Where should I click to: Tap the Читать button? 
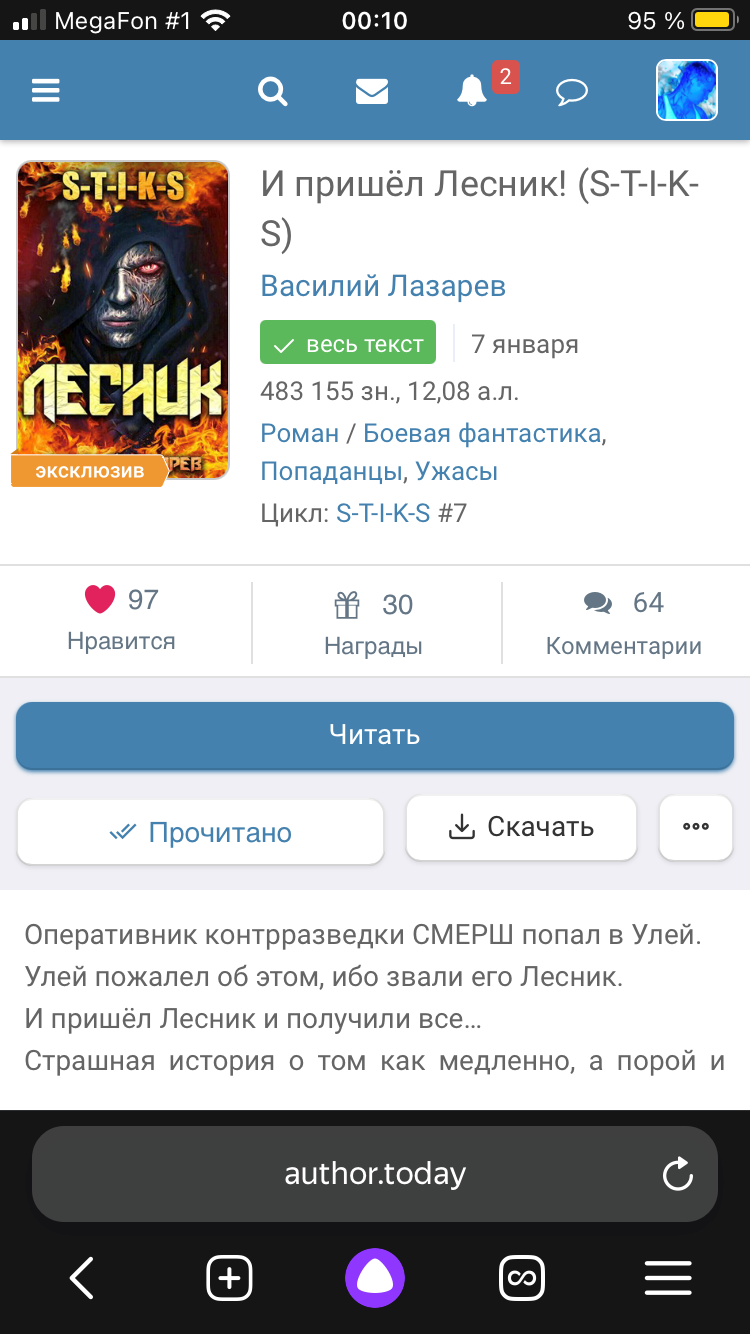375,735
